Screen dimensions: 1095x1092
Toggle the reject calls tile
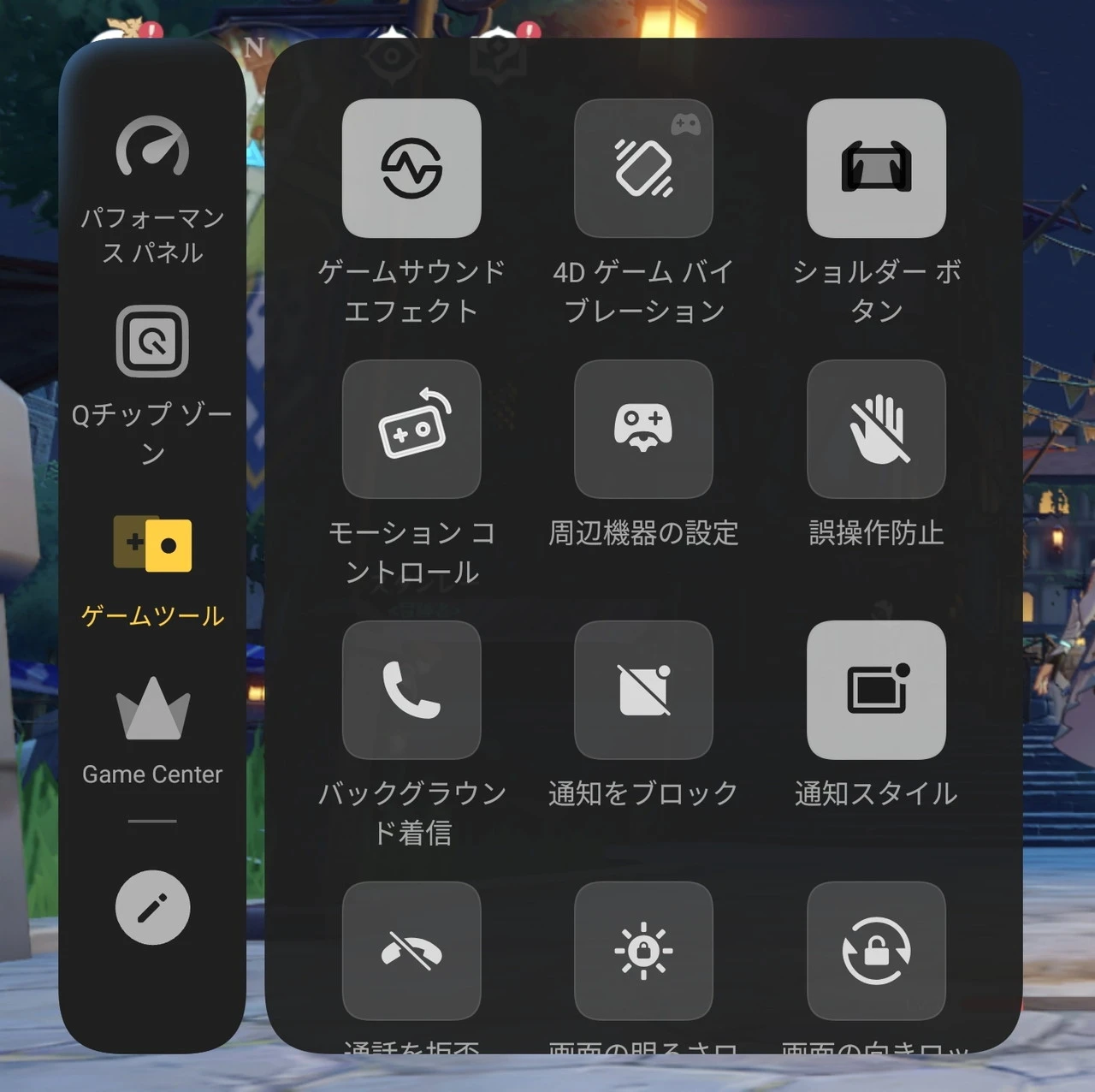(411, 950)
